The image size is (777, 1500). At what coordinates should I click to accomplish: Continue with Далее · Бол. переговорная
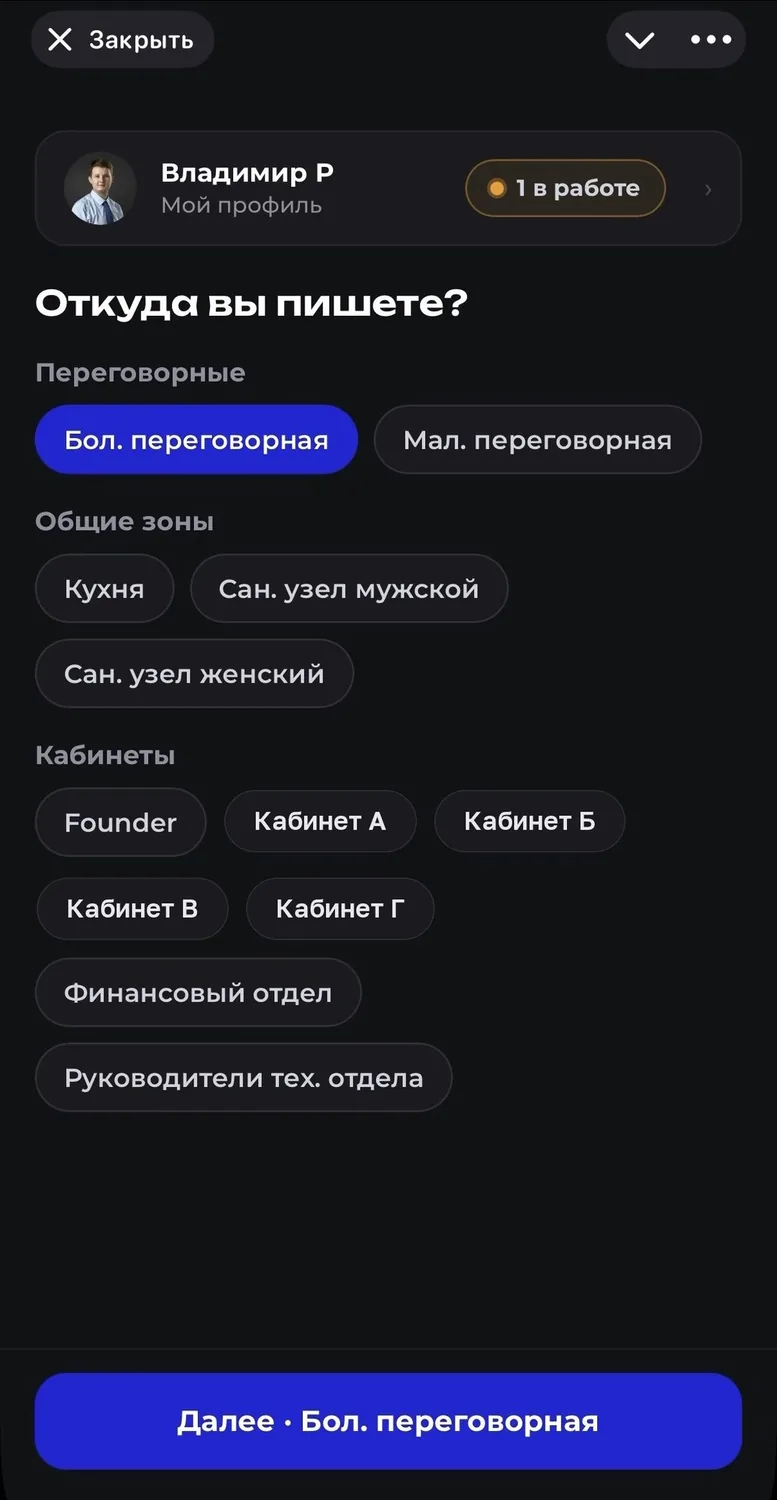tap(388, 1421)
